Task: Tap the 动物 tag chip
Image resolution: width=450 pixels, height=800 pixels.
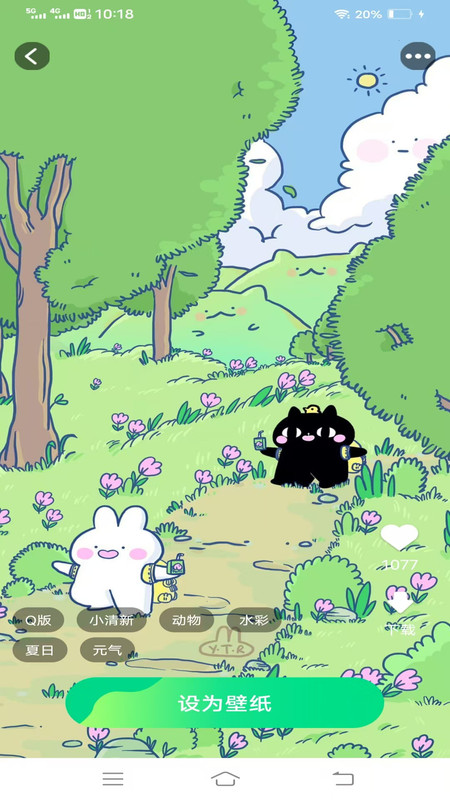Action: click(x=186, y=620)
